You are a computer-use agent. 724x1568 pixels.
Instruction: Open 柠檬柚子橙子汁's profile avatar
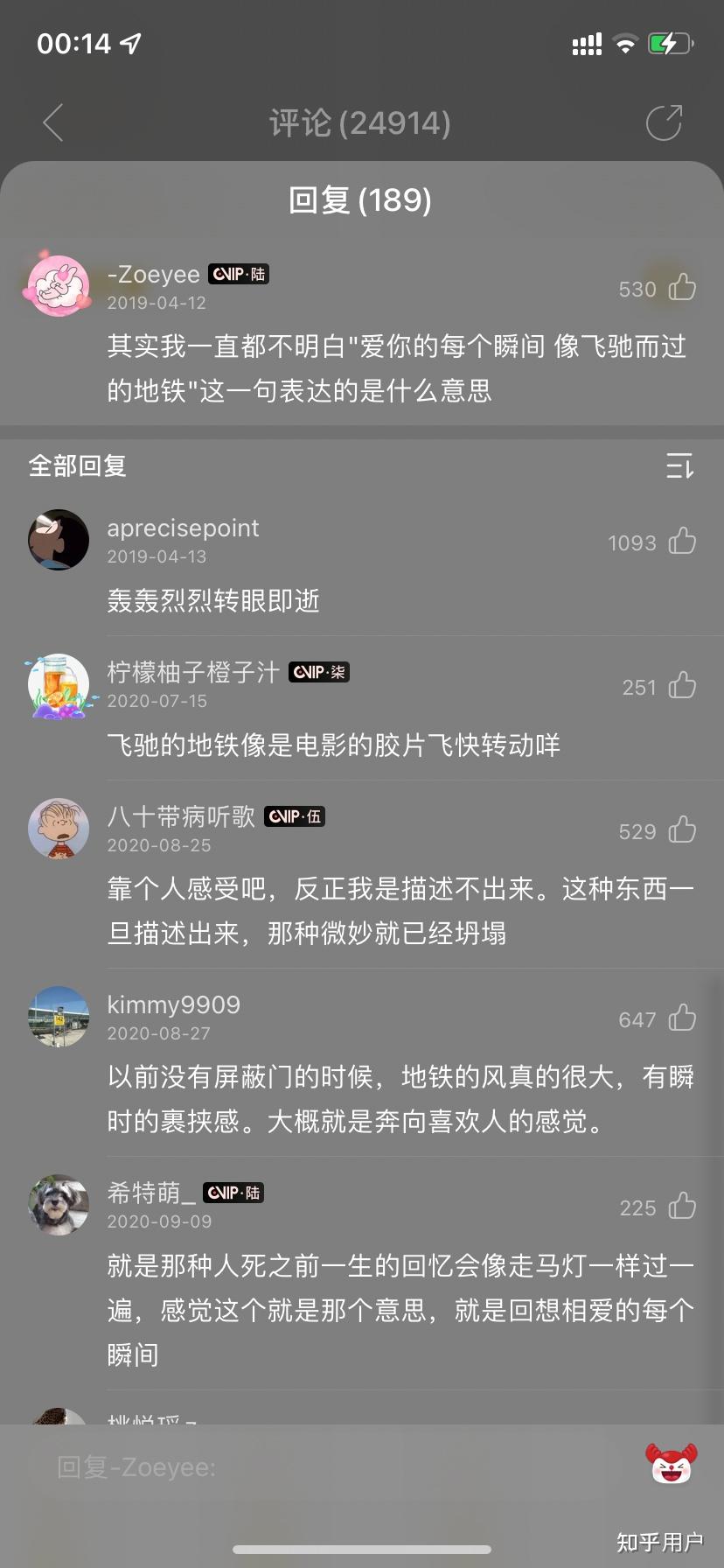coord(59,684)
